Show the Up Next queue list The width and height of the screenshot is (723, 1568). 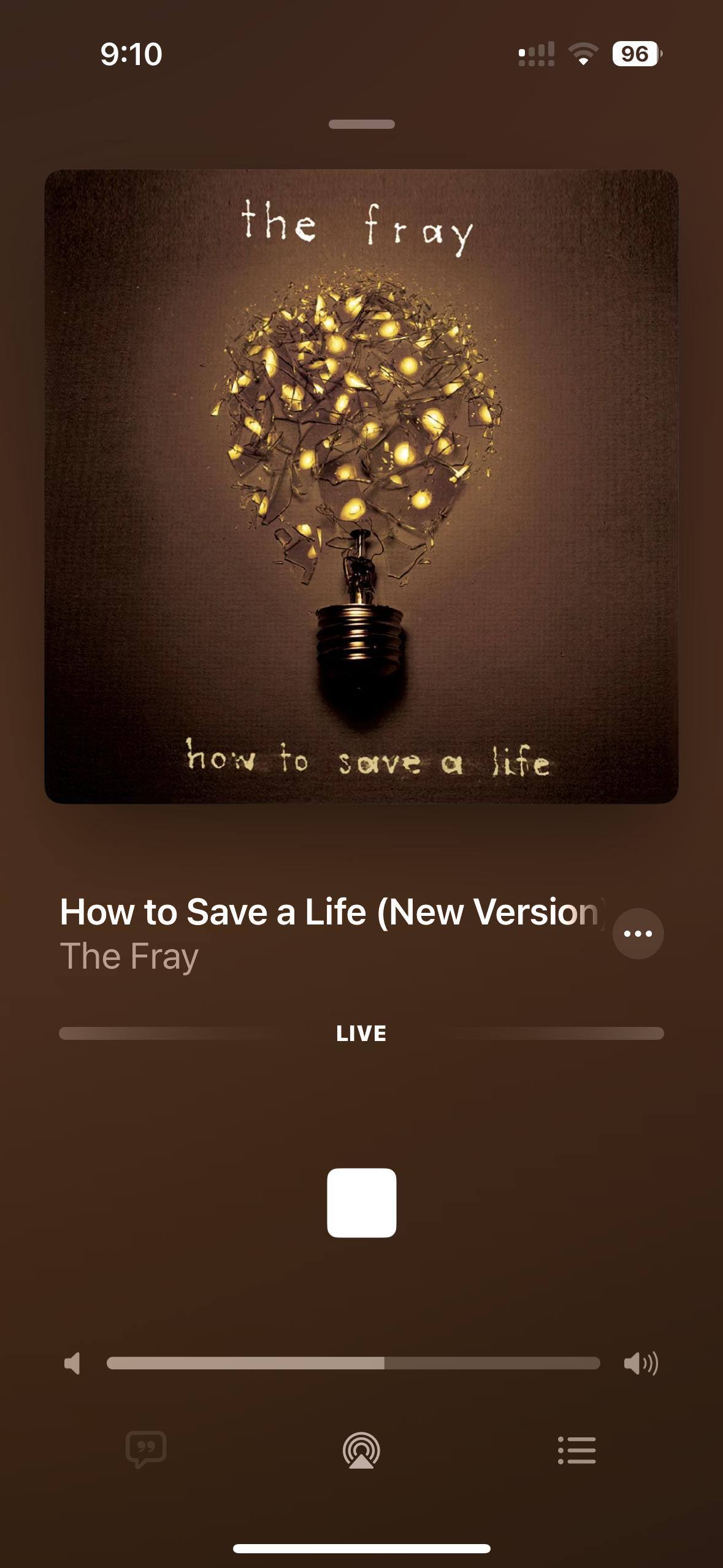tap(576, 1450)
